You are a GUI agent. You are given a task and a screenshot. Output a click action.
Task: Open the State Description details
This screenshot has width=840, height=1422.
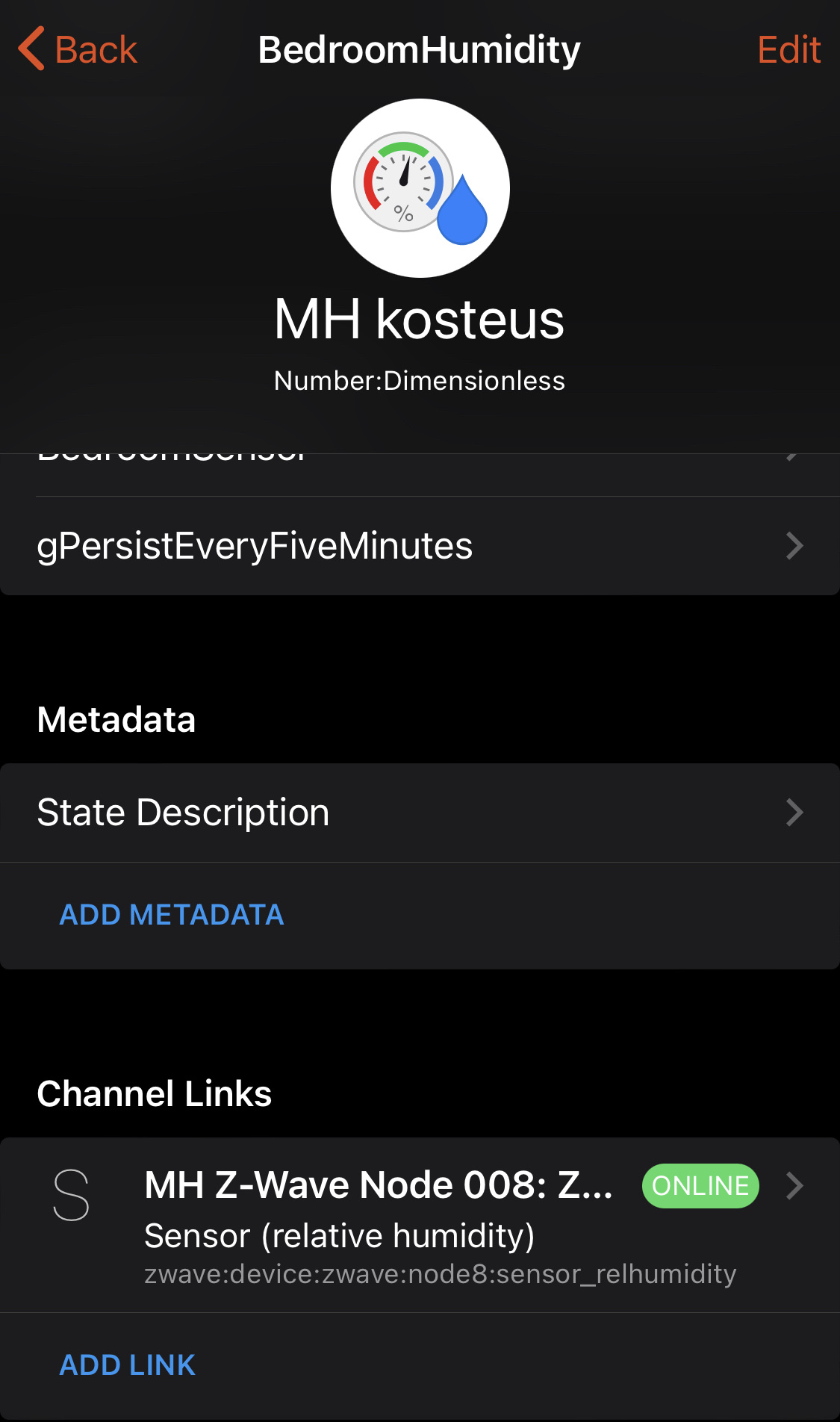point(420,812)
